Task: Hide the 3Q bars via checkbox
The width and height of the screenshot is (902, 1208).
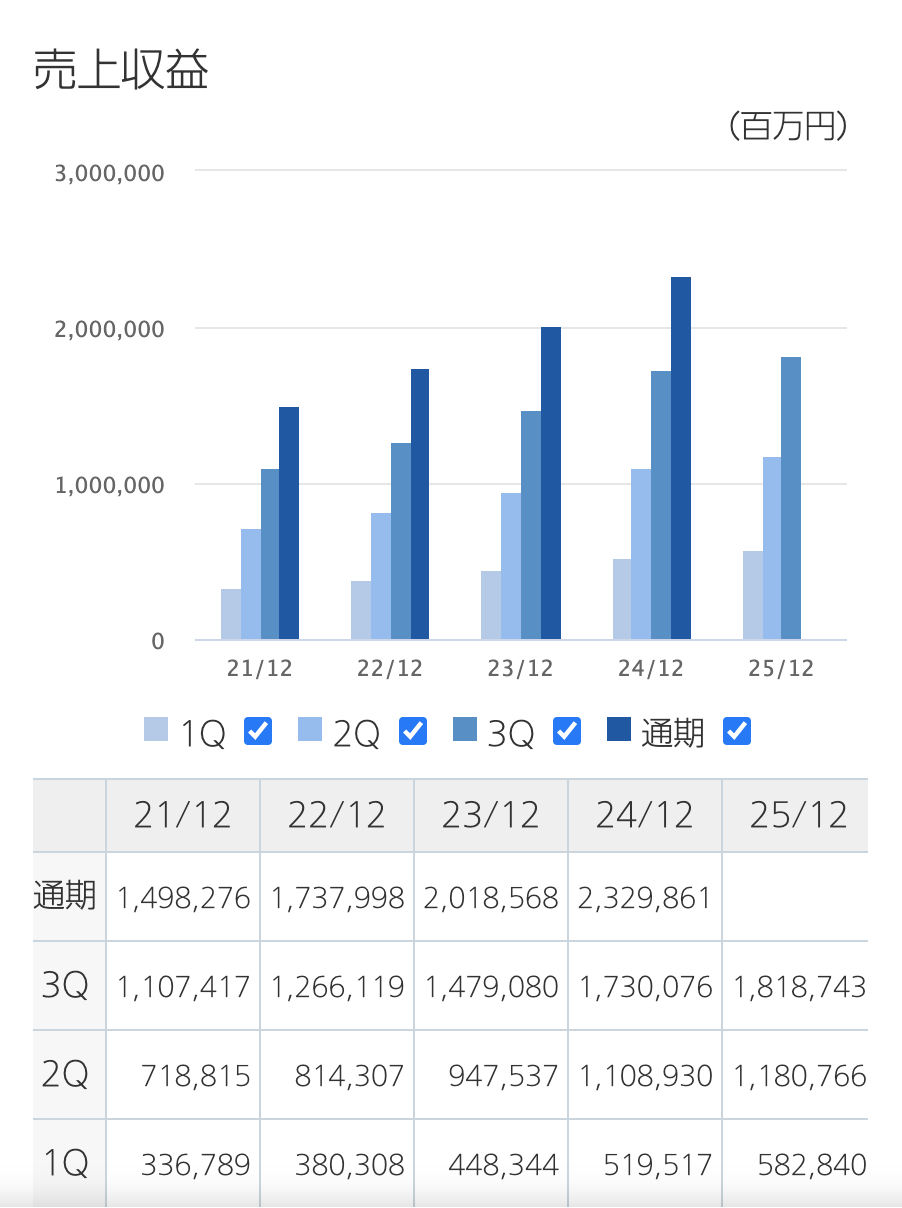Action: click(567, 732)
